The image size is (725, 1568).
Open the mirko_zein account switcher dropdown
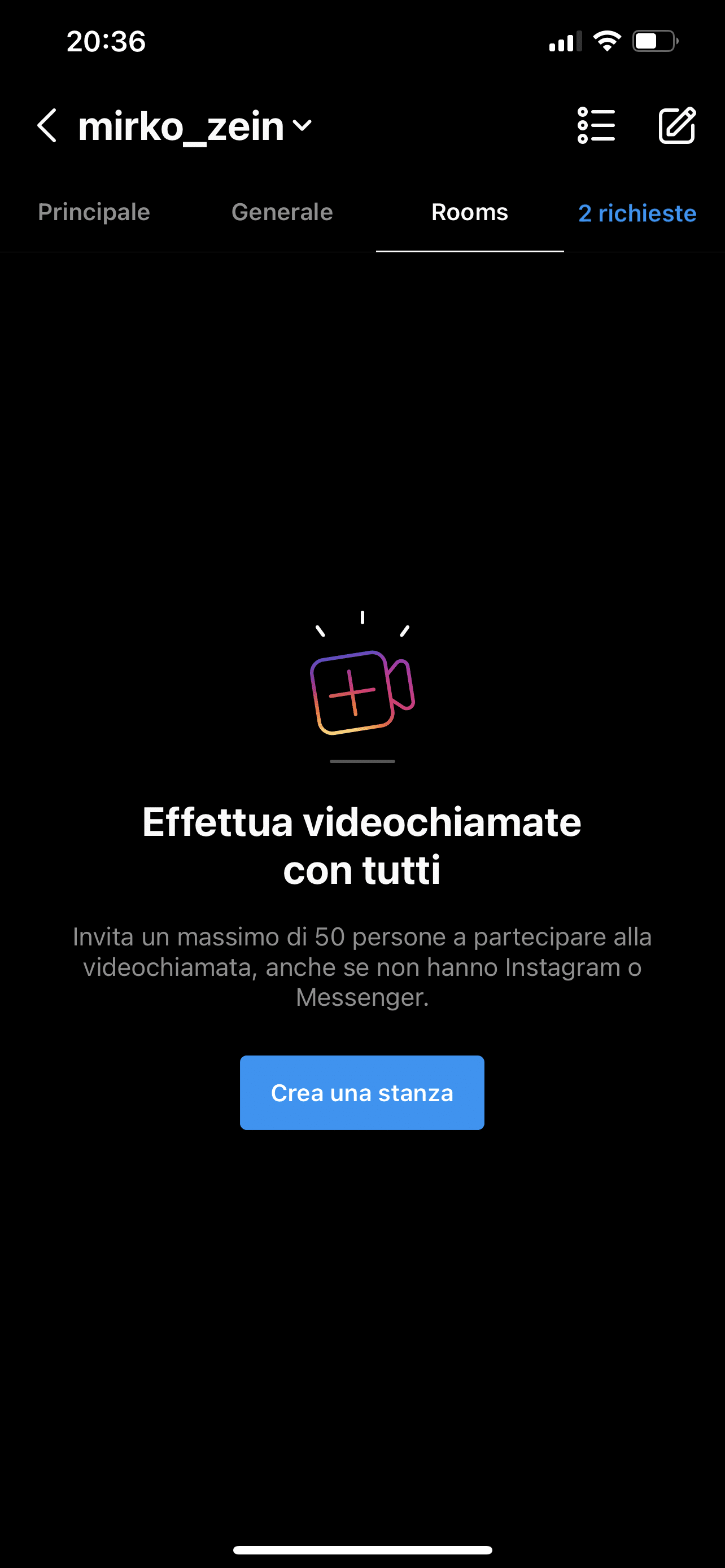point(195,126)
